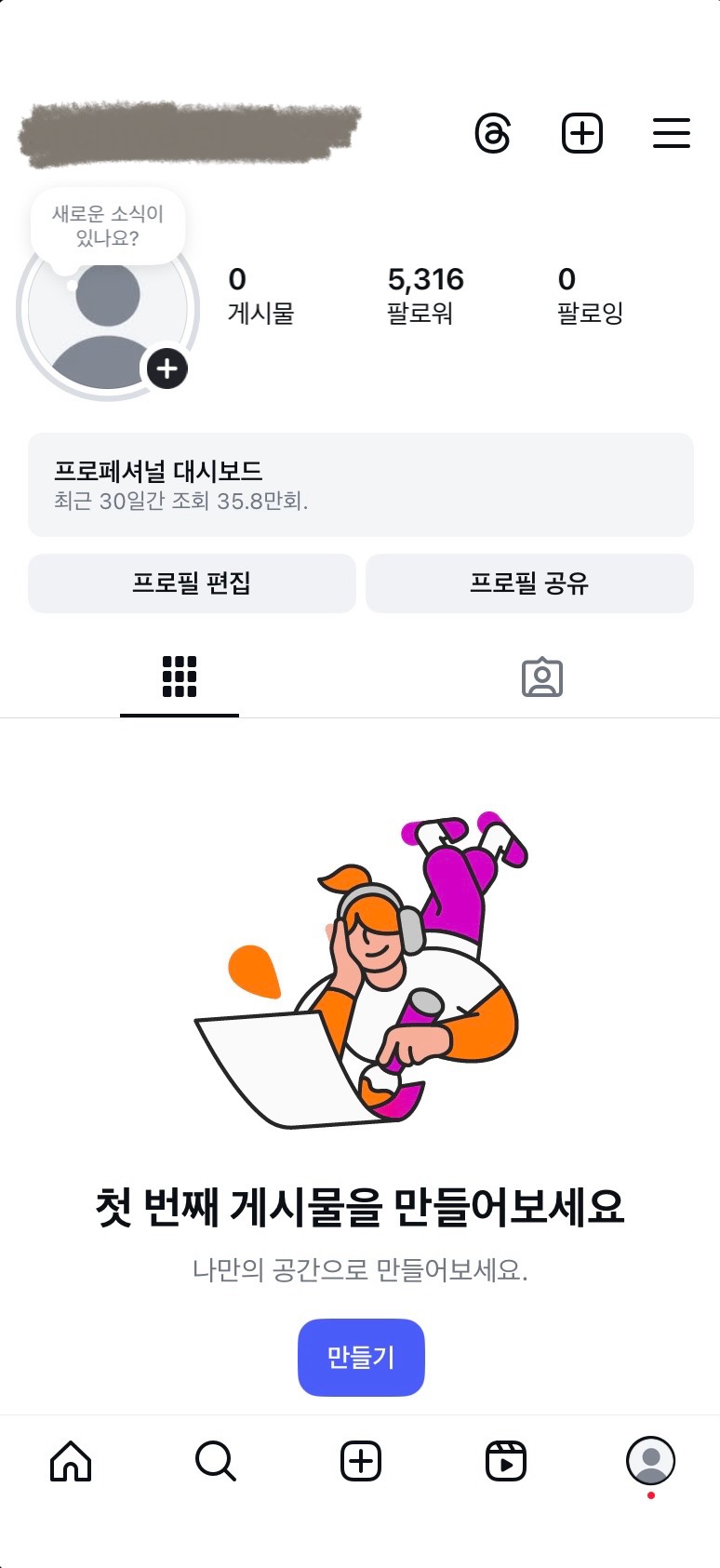Tap the new post icon in the bottom bar
Image resolution: width=720 pixels, height=1568 pixels.
click(x=361, y=1461)
